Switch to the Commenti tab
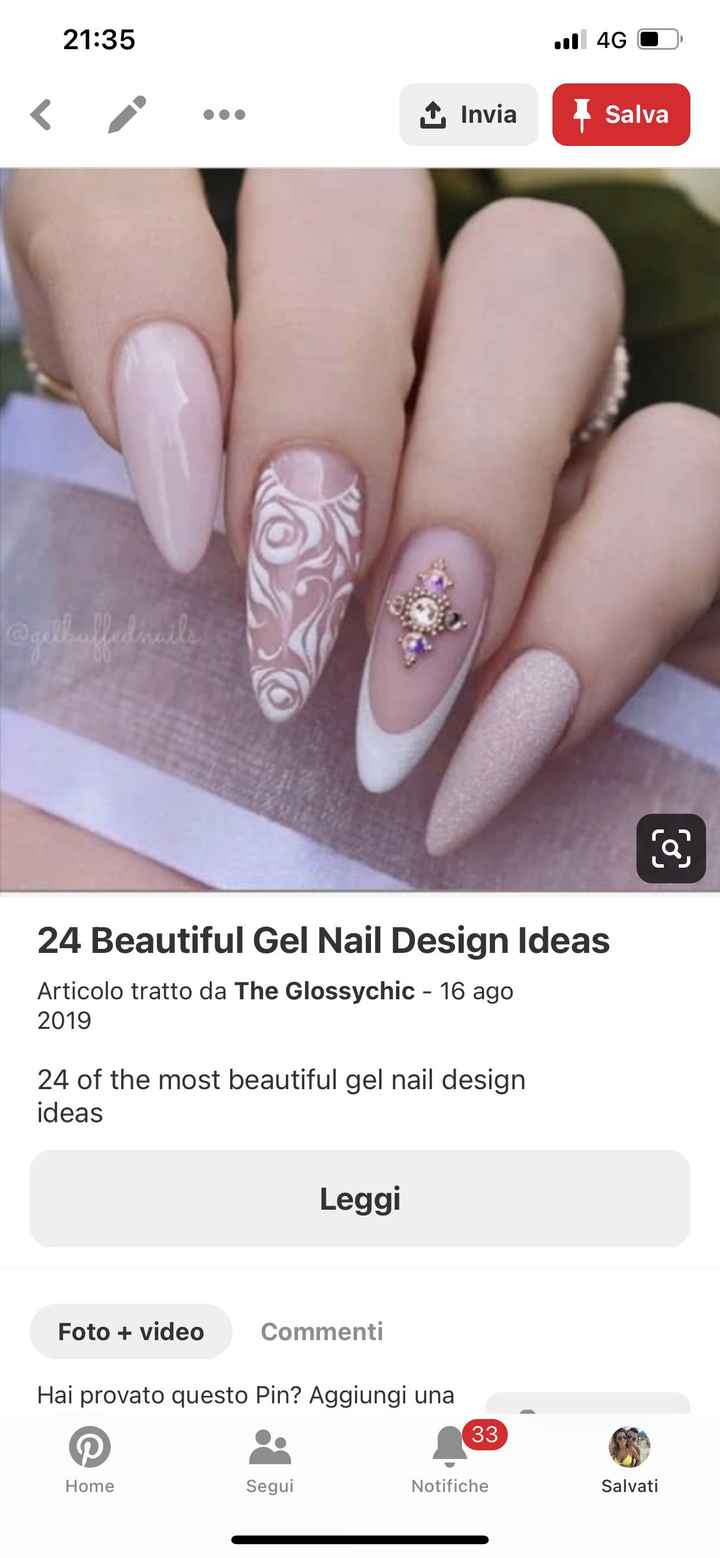720x1558 pixels. coord(322,1331)
